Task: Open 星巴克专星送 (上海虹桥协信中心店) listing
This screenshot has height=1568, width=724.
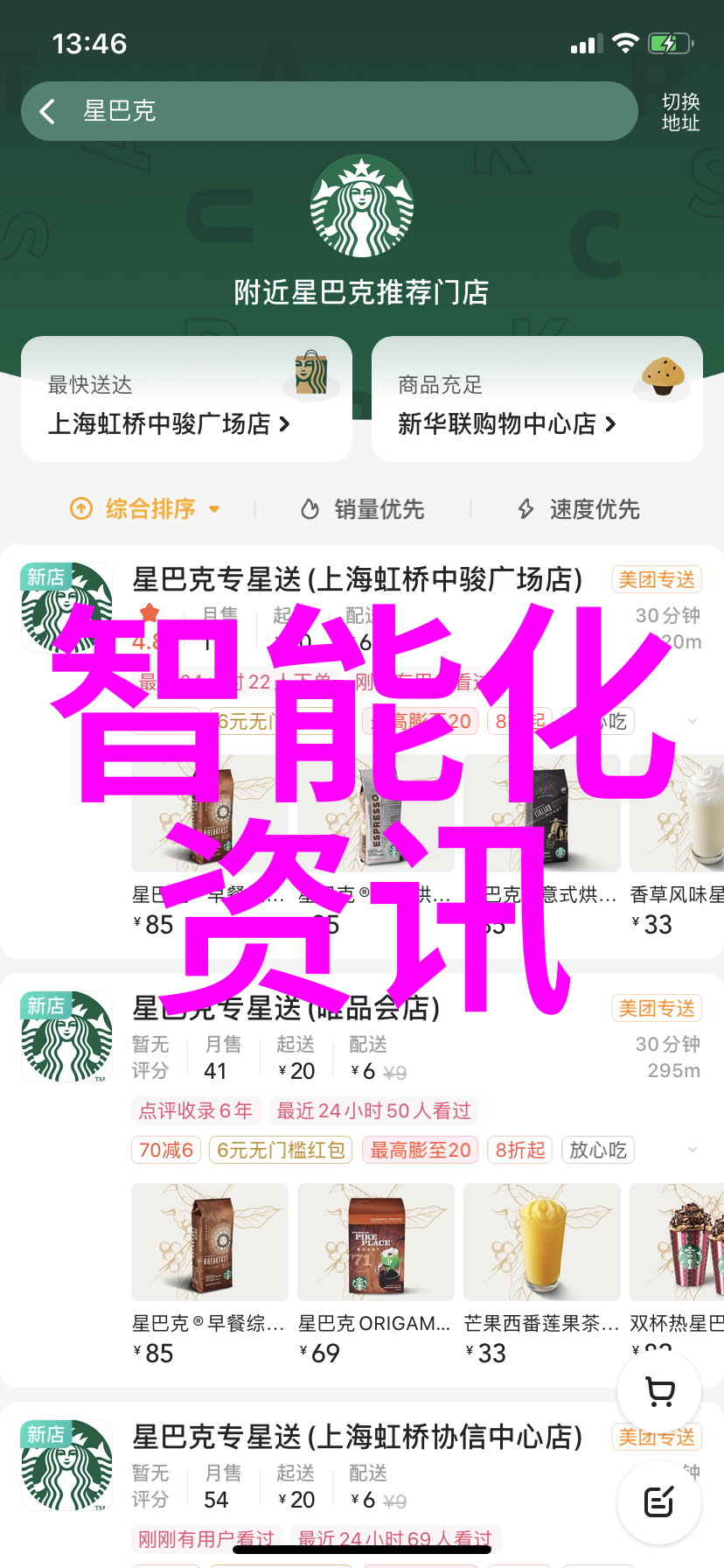Action: coord(357,1437)
